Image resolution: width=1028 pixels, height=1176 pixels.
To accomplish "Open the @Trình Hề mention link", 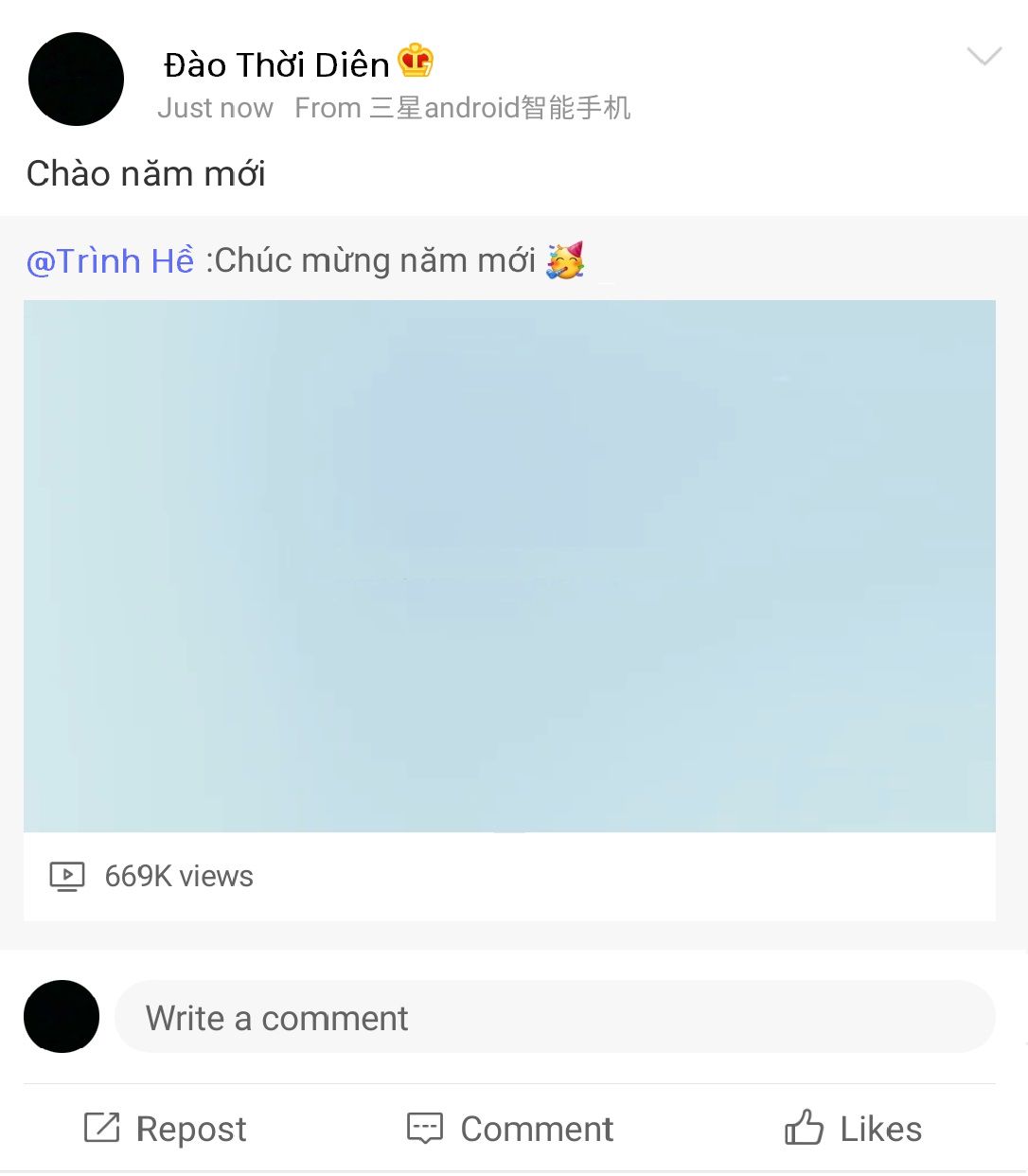I will [x=110, y=260].
